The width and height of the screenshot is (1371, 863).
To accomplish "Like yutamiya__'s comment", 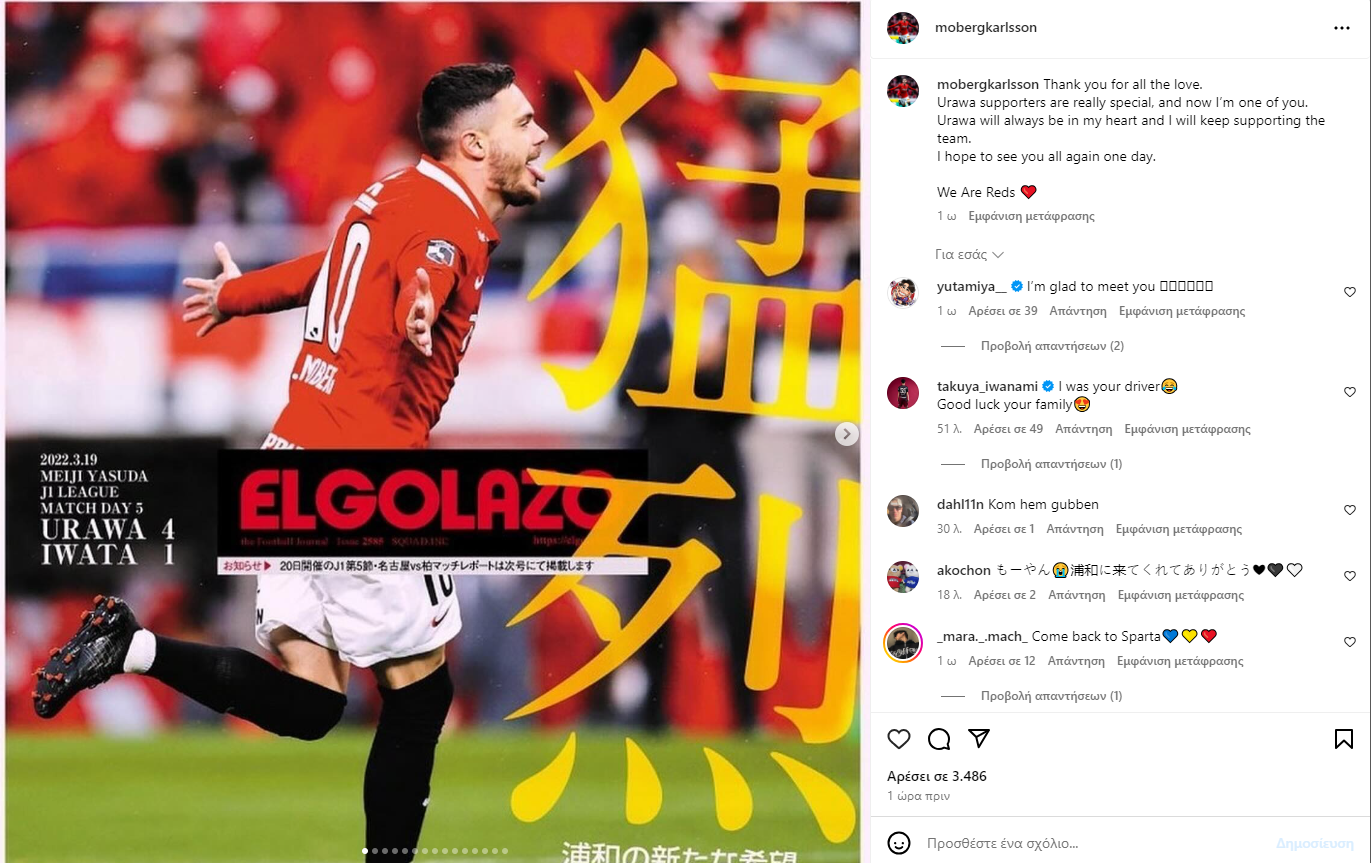I will [x=1349, y=292].
